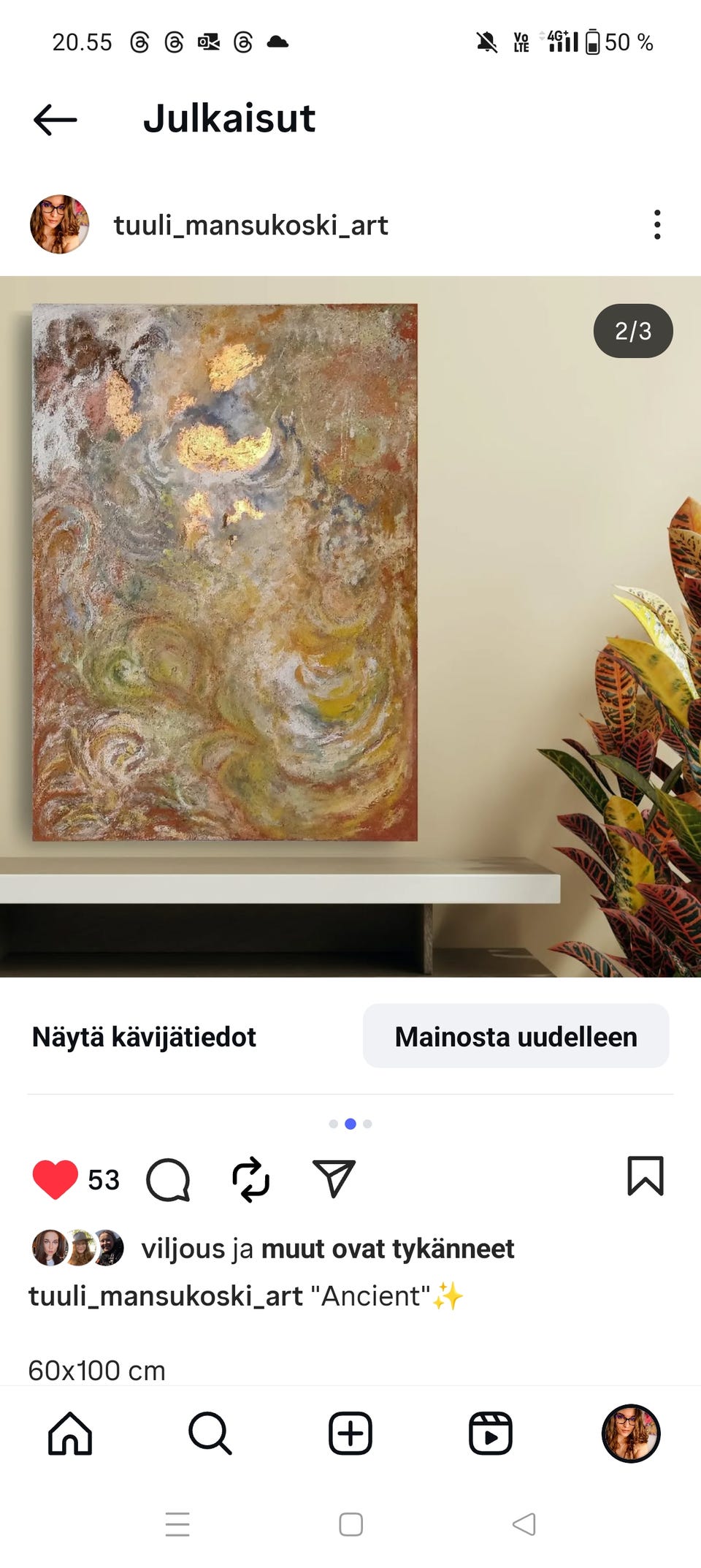
Task: Open the Reels tab icon
Action: [491, 1434]
